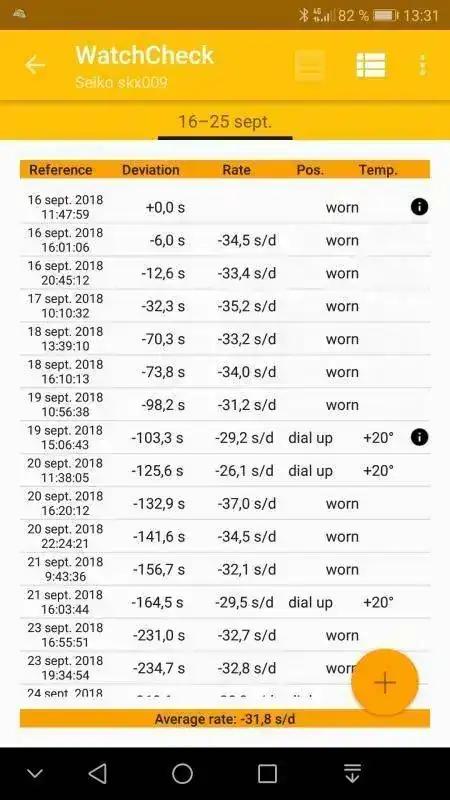Open the 18 sept. 2018 13:39:10 log entry
Image resolution: width=450 pixels, height=800 pixels.
click(225, 339)
